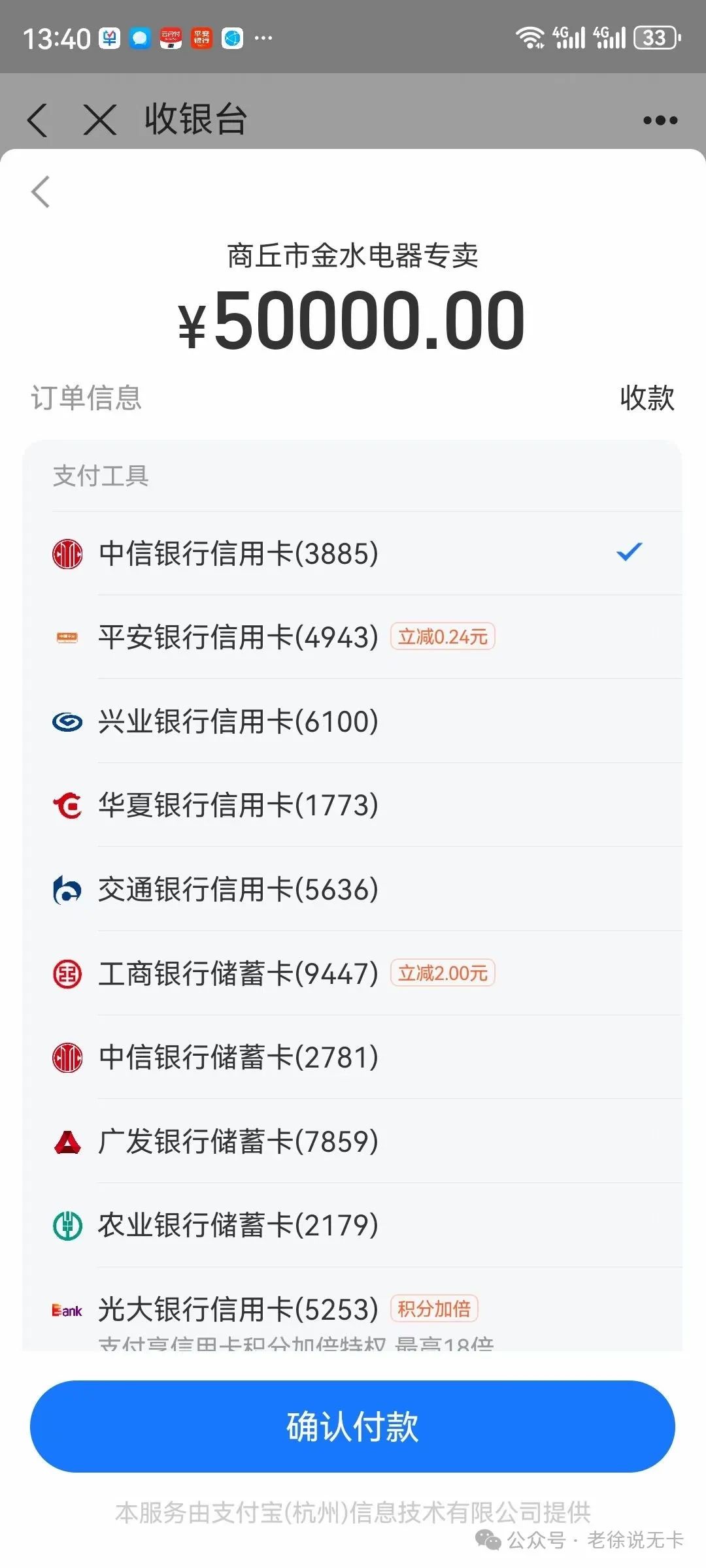Tap 确认付款 to confirm payment
The width and height of the screenshot is (706, 1568).
point(352,1426)
